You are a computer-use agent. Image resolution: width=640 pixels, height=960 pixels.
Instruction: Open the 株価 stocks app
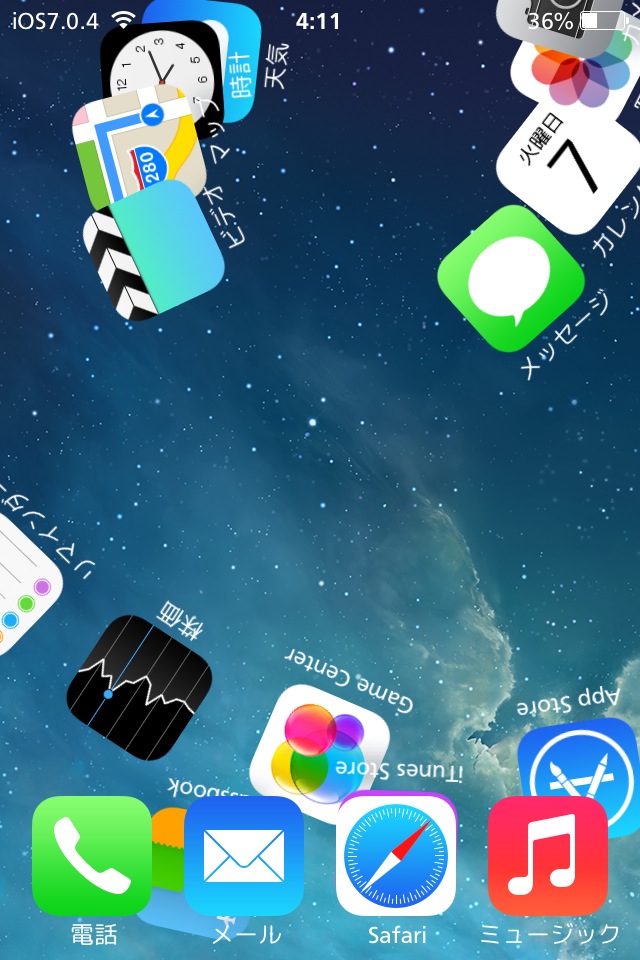tap(140, 687)
